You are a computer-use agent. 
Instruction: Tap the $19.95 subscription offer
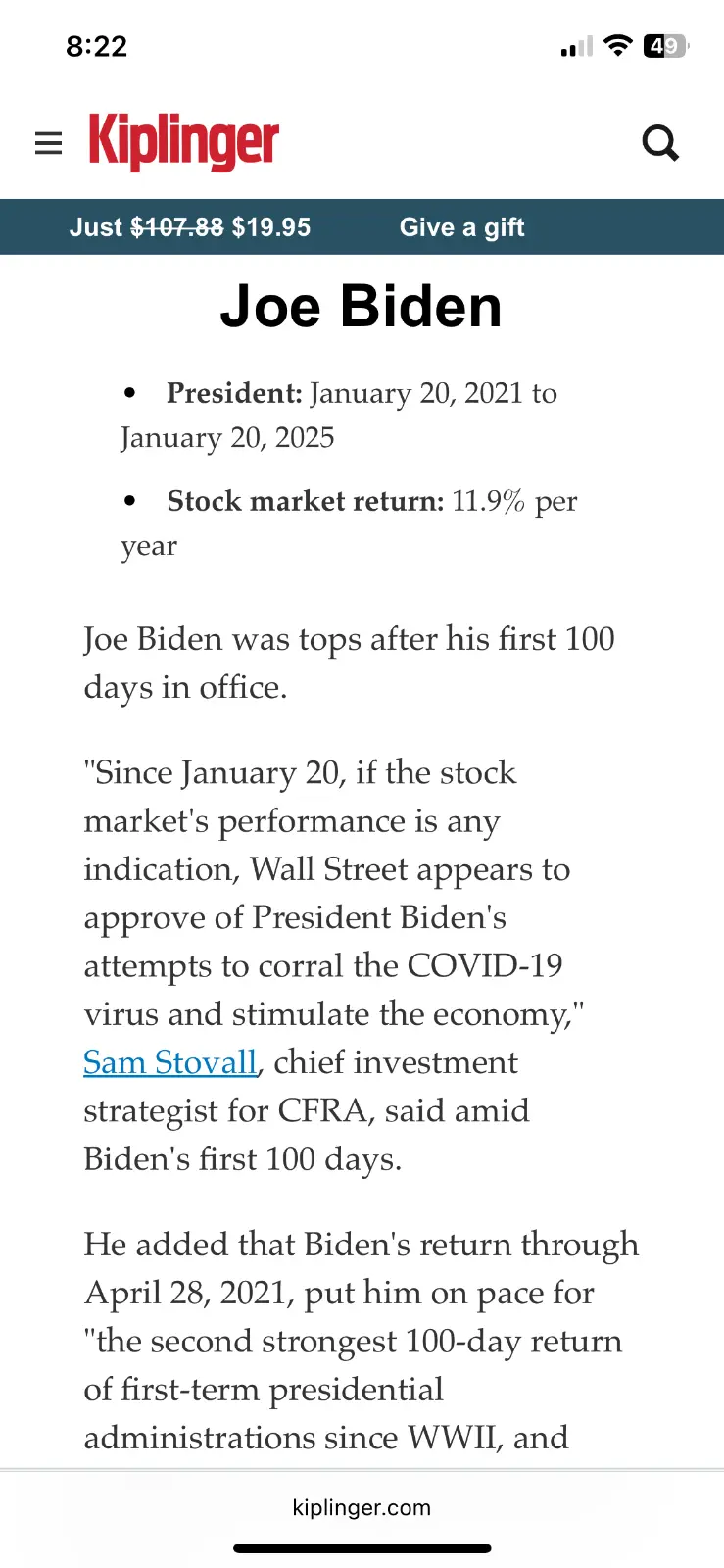tap(190, 227)
